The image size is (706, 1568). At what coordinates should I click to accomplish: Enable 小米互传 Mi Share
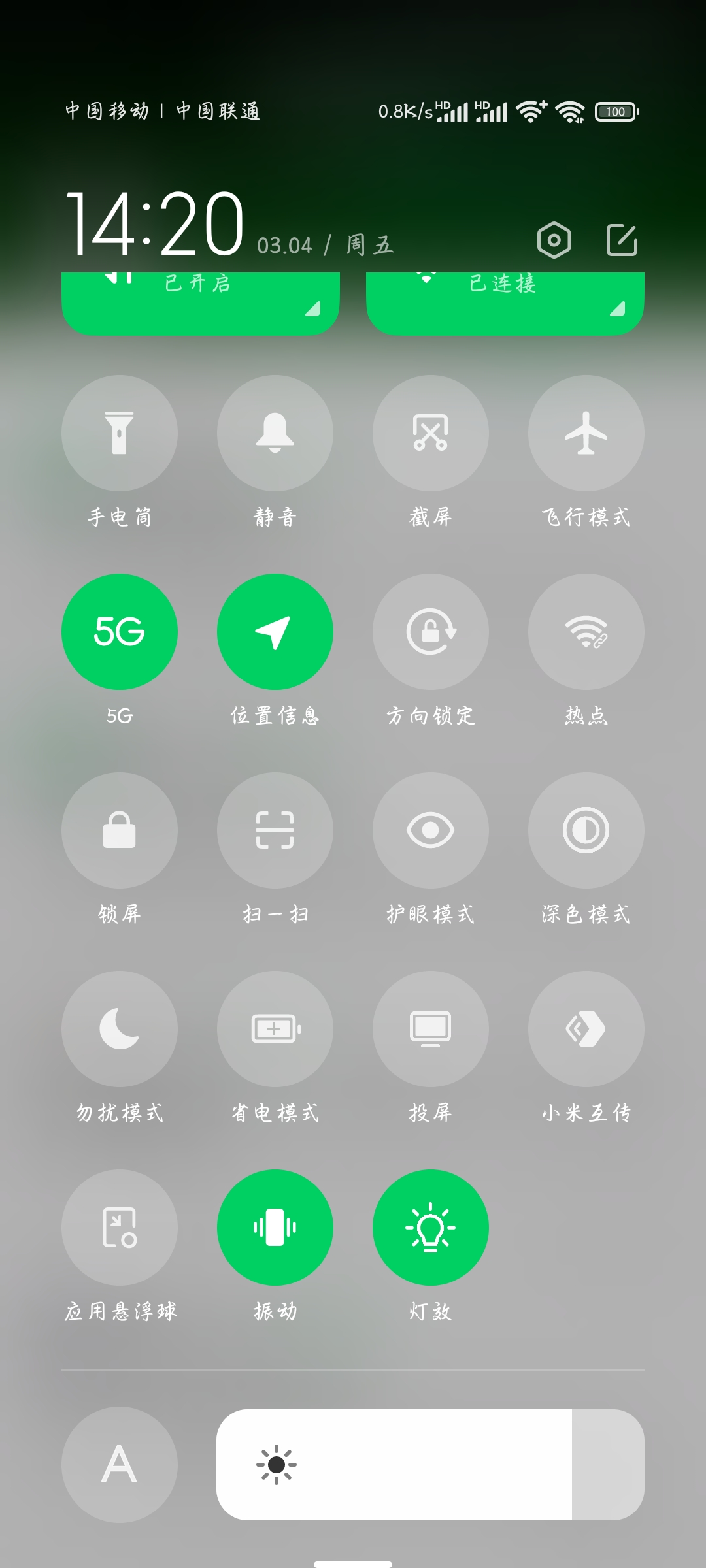pos(586,1029)
